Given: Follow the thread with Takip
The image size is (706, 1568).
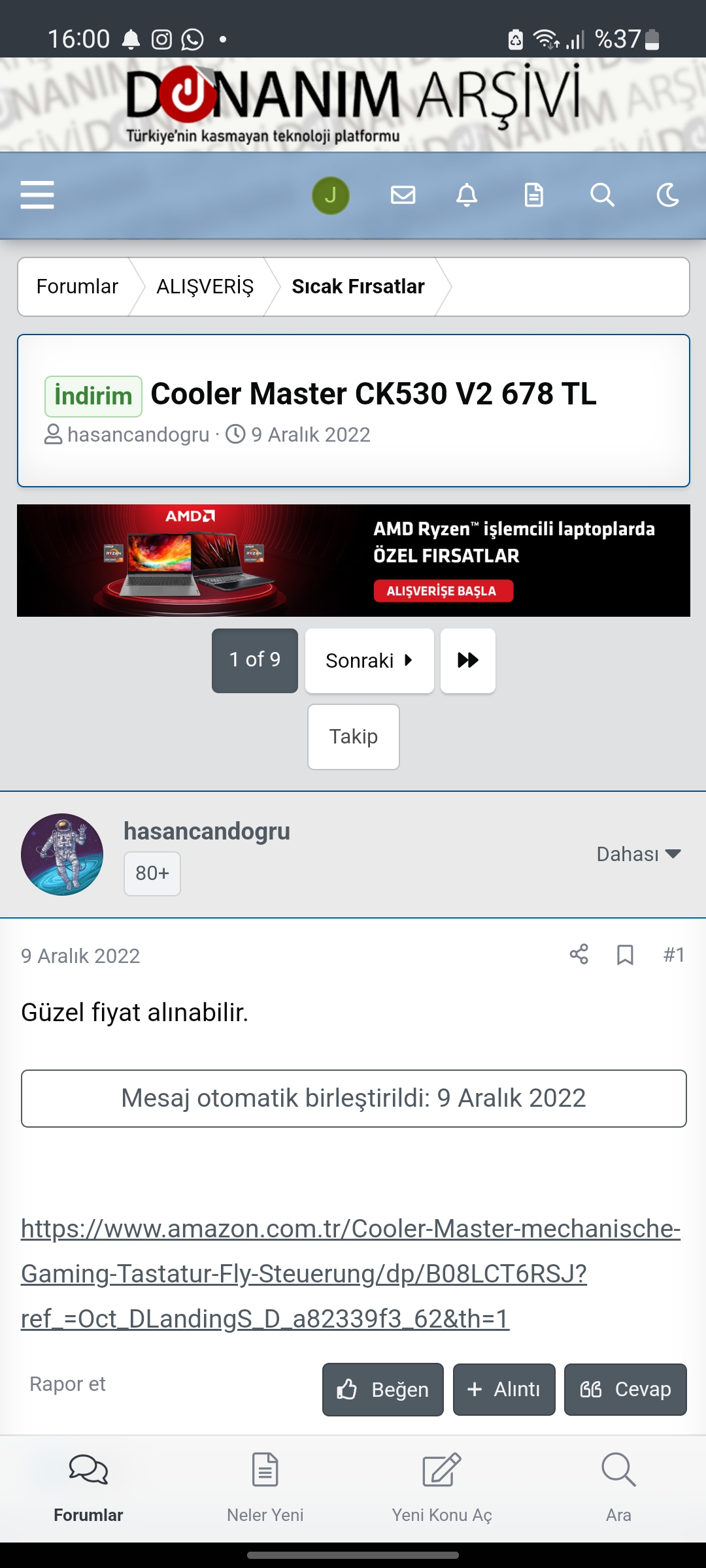Looking at the screenshot, I should pyautogui.click(x=354, y=736).
